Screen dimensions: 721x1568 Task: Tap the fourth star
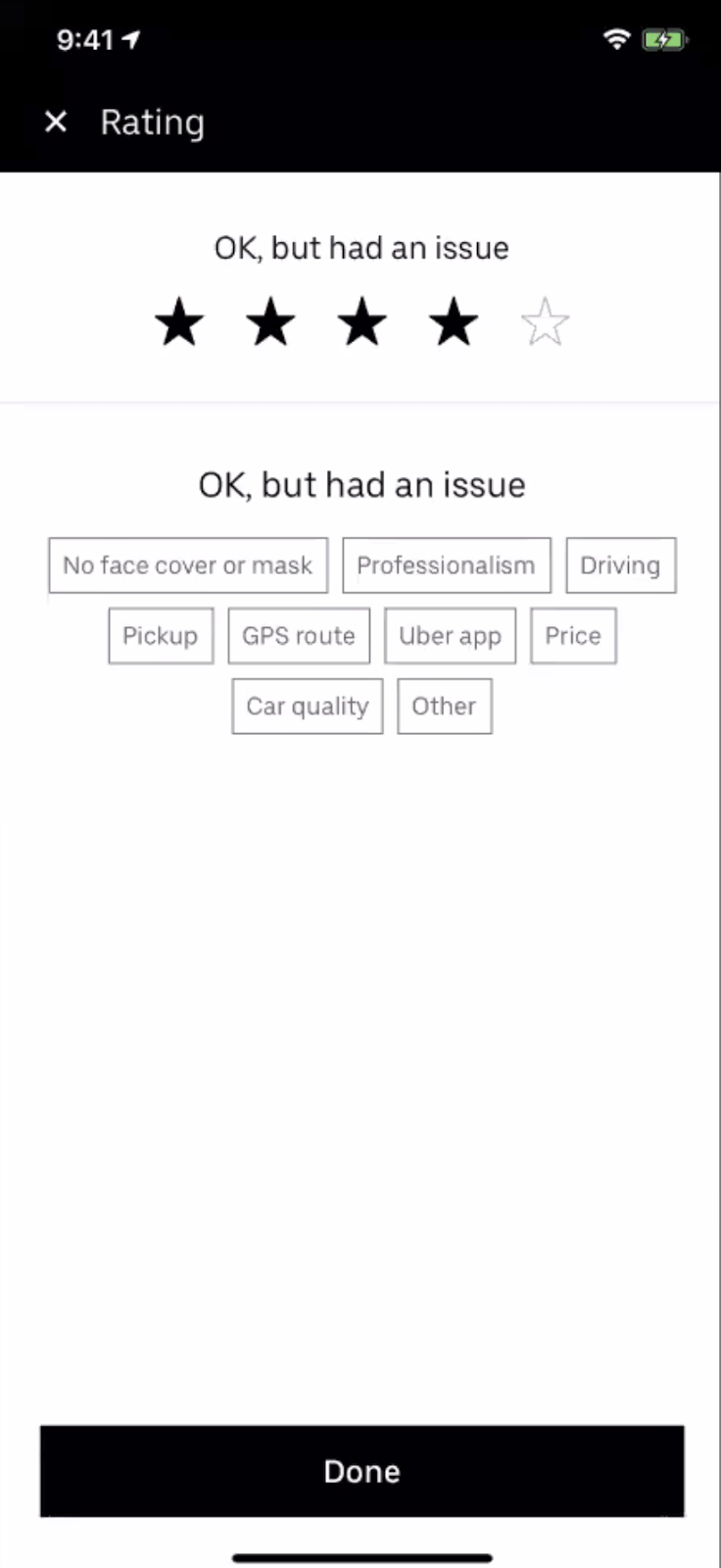454,323
